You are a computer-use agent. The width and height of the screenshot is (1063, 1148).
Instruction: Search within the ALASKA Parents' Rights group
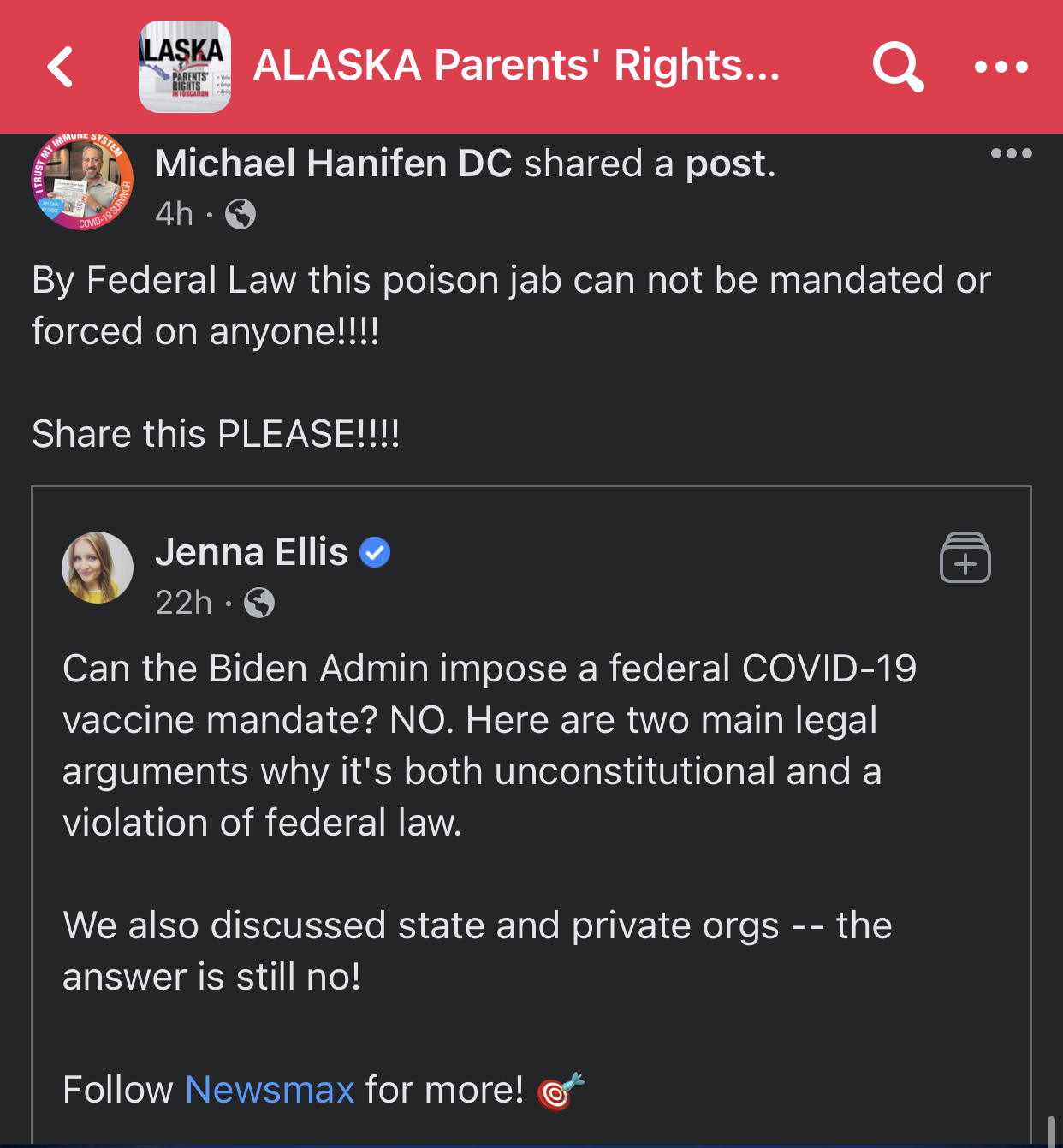898,67
